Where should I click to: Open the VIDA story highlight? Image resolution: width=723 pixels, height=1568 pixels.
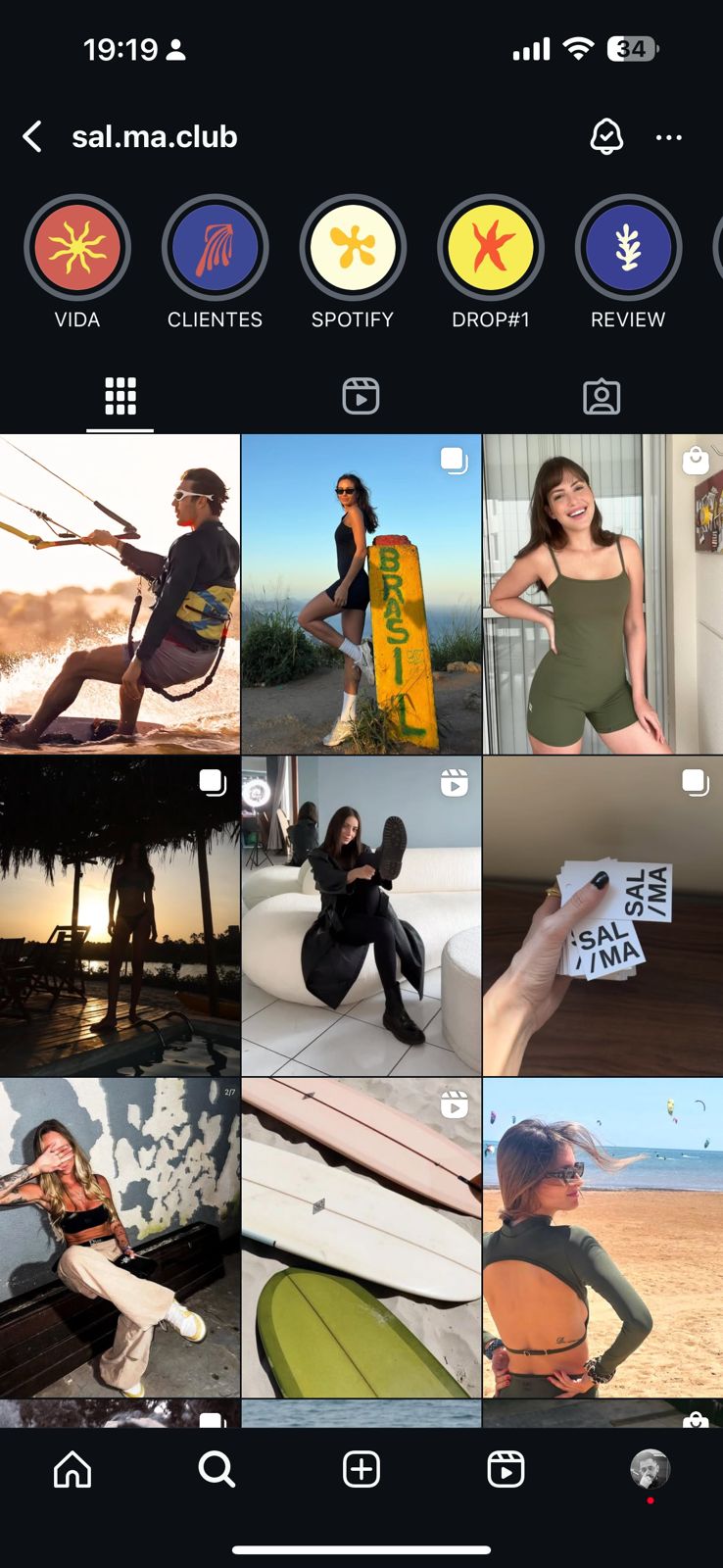77,248
